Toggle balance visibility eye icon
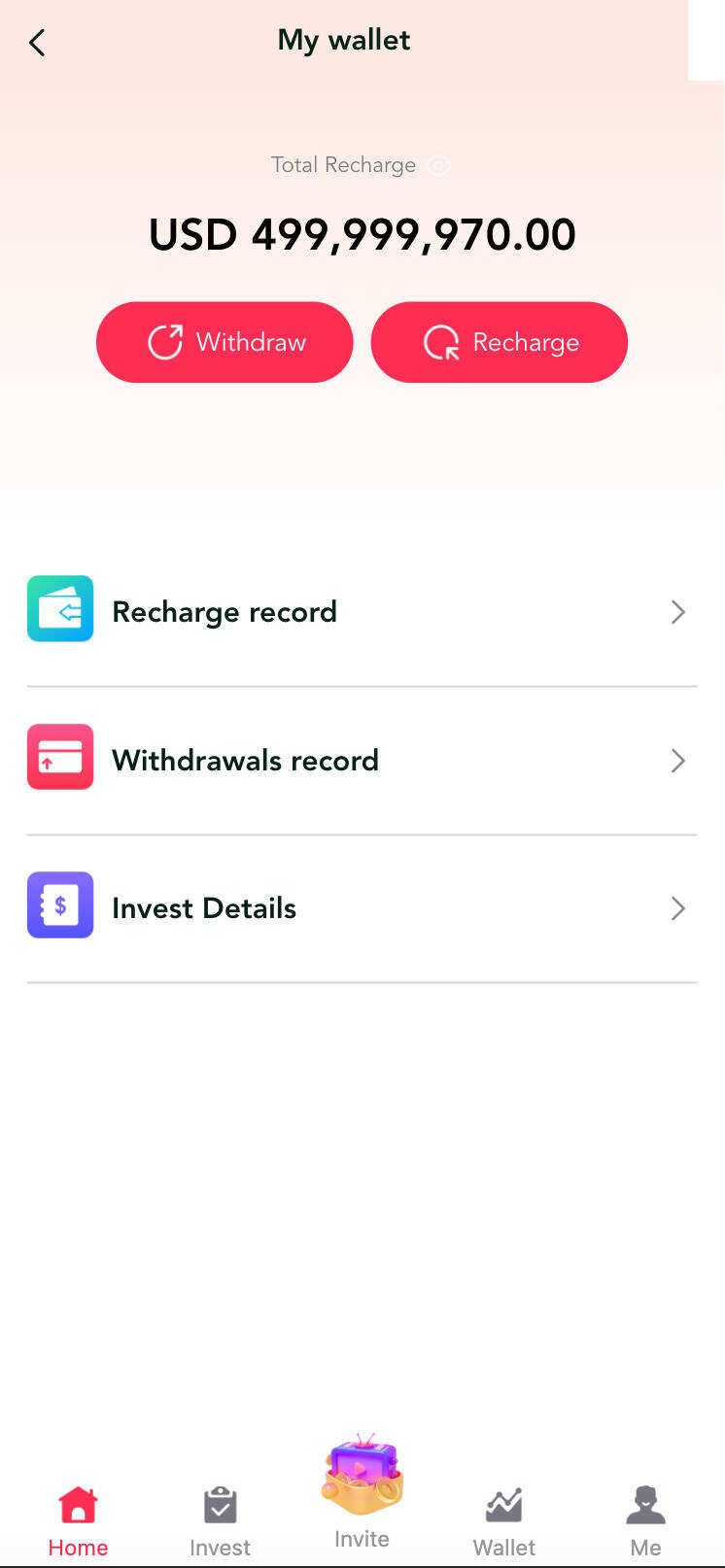725x1568 pixels. [x=439, y=165]
